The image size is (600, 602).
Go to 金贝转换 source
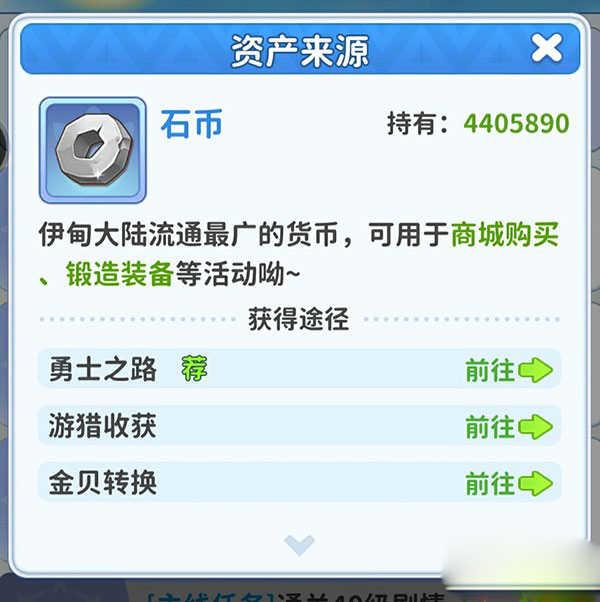tap(508, 484)
